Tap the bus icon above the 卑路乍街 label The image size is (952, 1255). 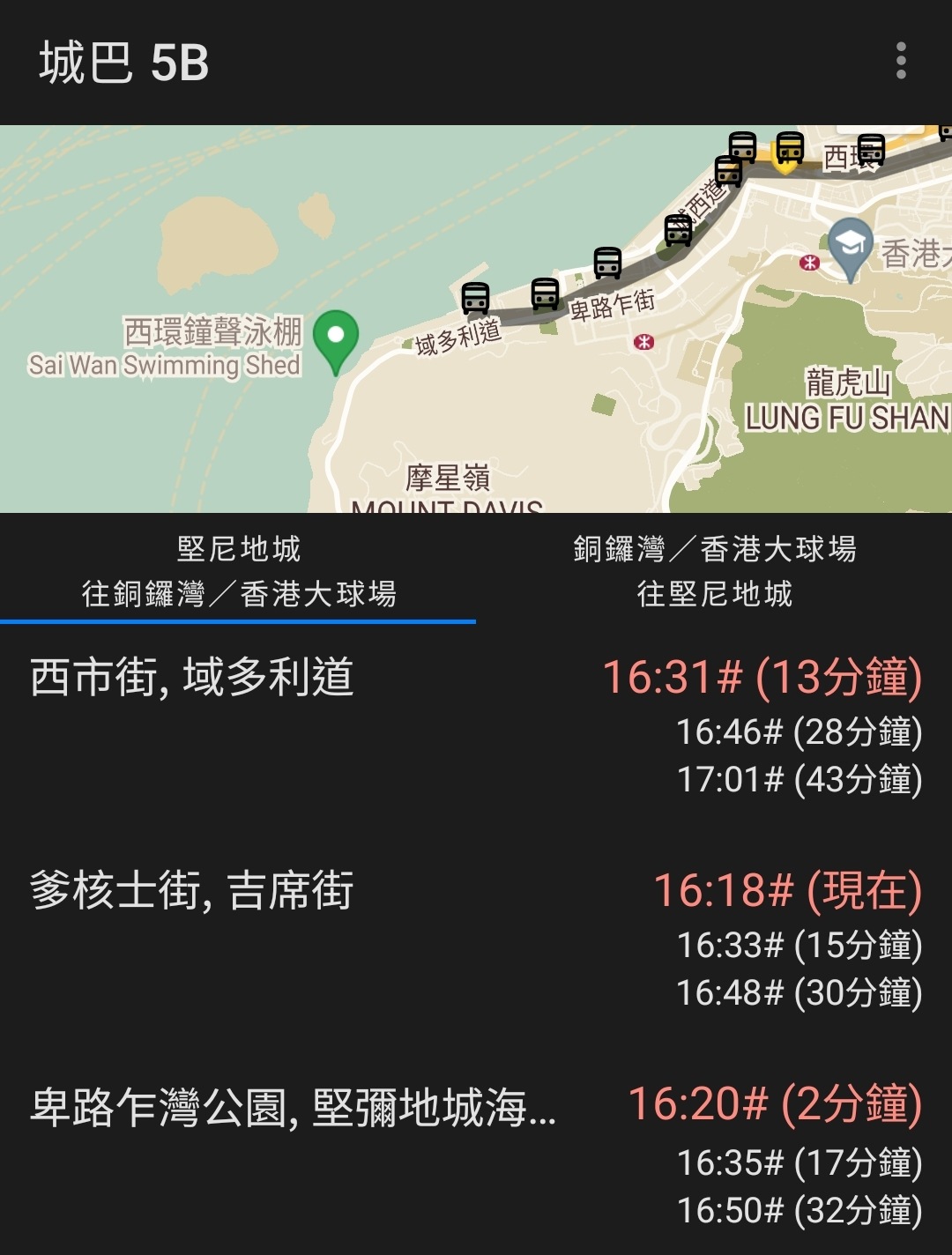608,262
